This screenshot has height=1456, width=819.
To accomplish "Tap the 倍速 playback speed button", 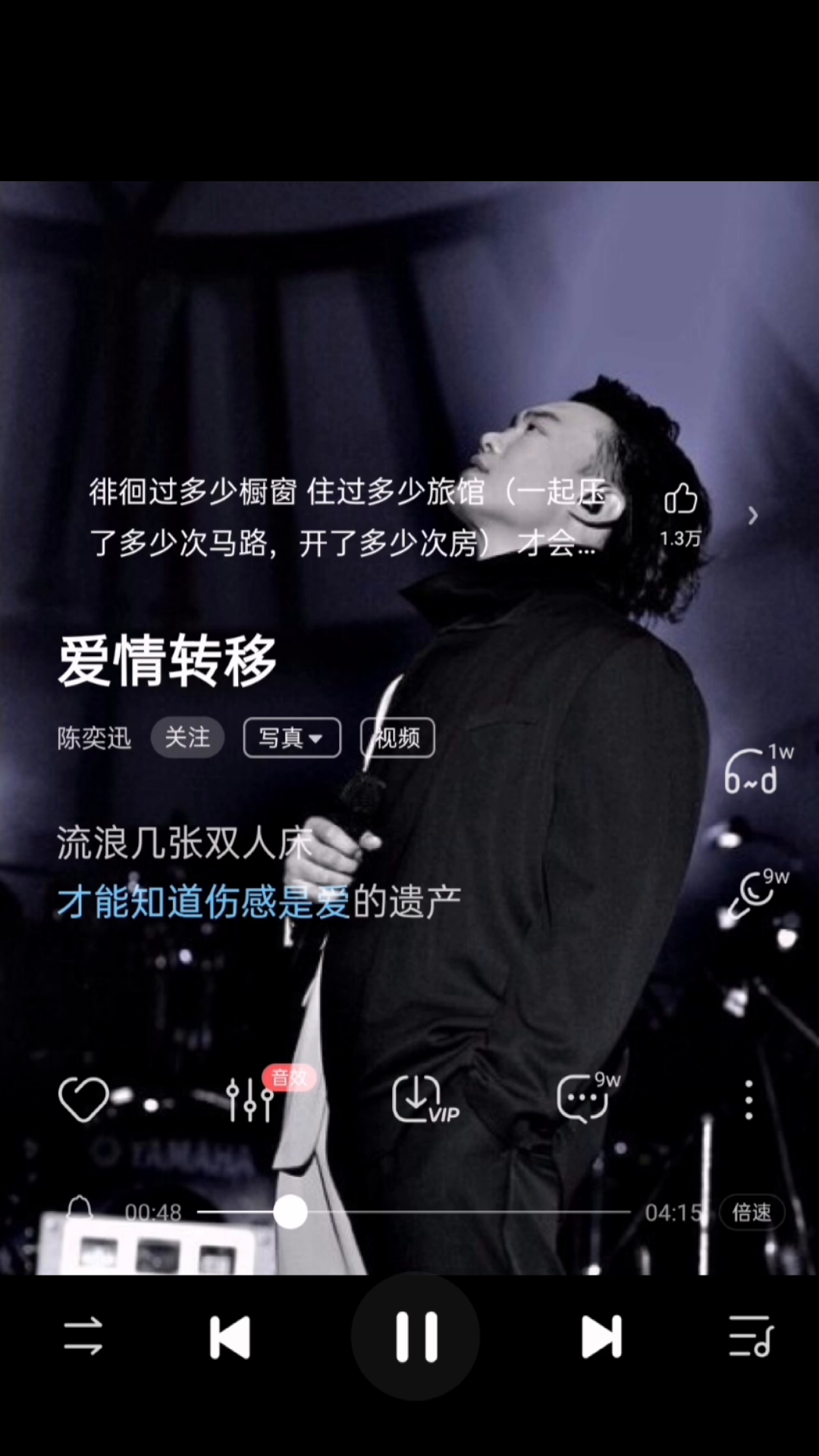I will (751, 1213).
